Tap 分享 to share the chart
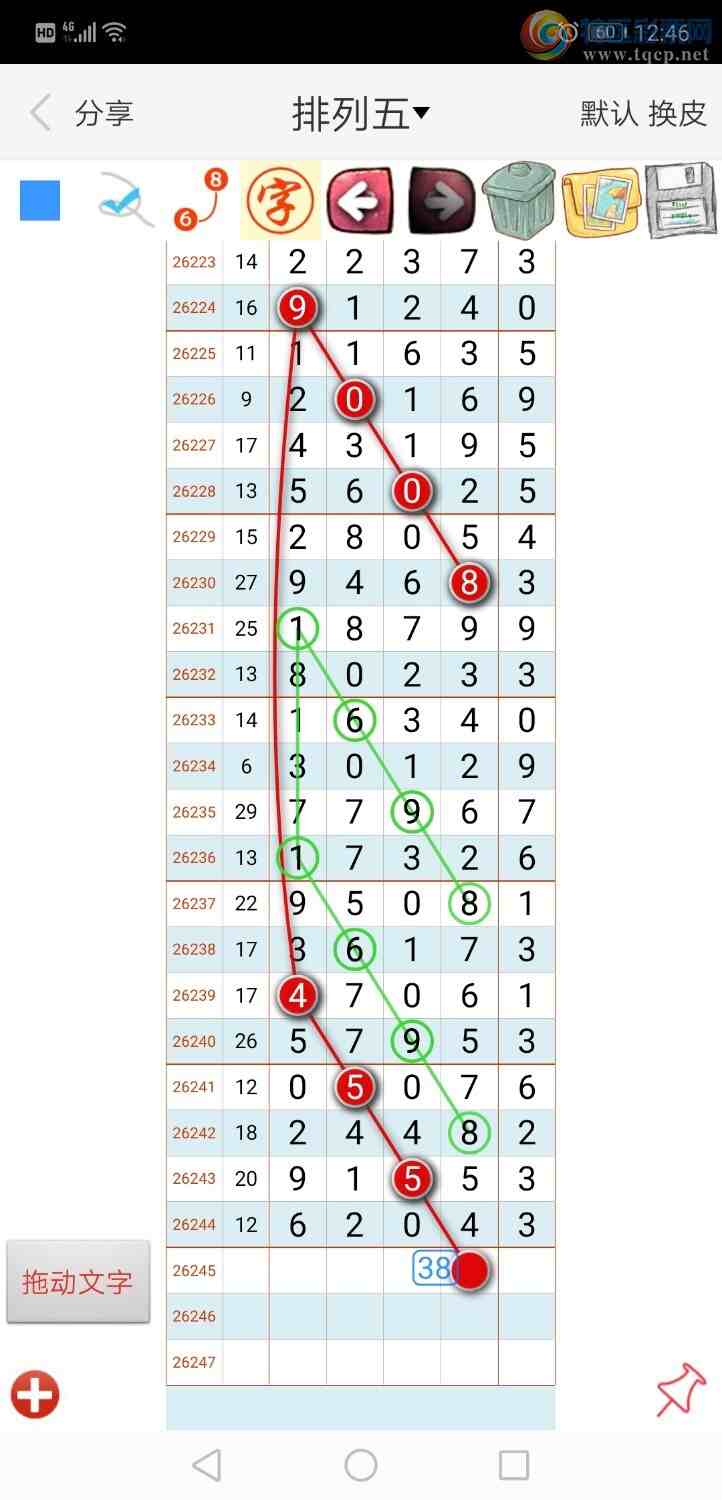 [x=104, y=113]
